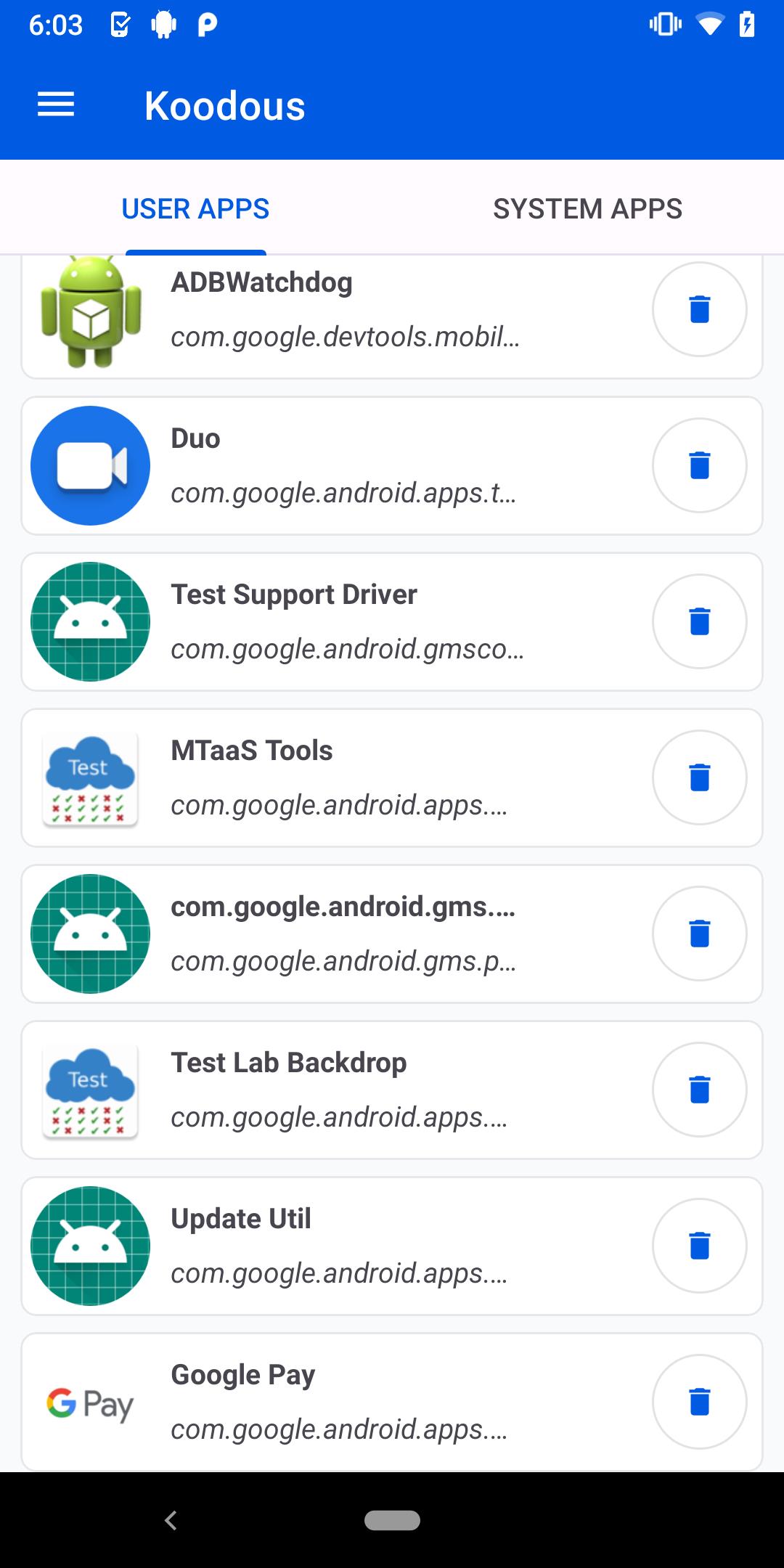View details for Test Support Driver
Image resolution: width=784 pixels, height=1568 pixels.
pyautogui.click(x=341, y=621)
